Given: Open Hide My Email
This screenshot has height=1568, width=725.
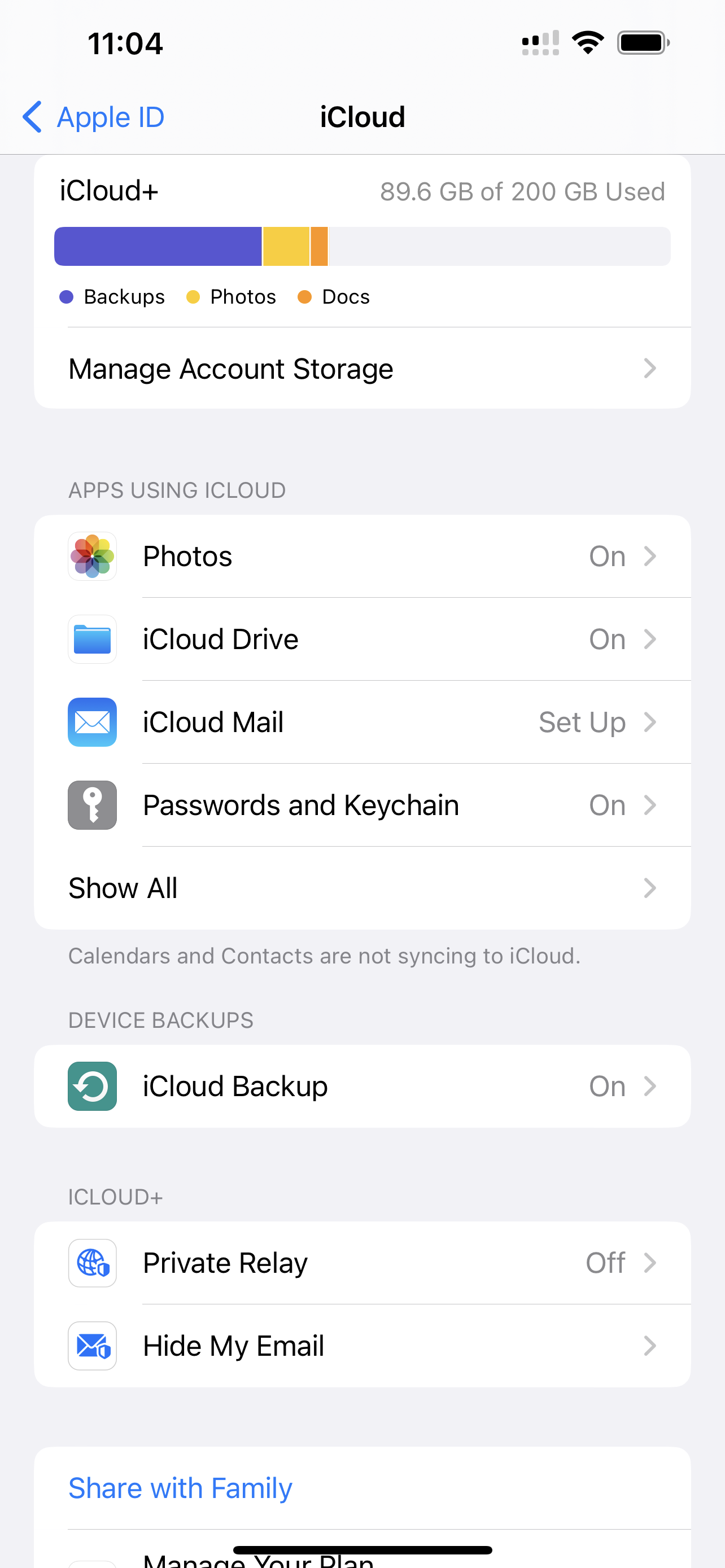Looking at the screenshot, I should click(x=362, y=1346).
